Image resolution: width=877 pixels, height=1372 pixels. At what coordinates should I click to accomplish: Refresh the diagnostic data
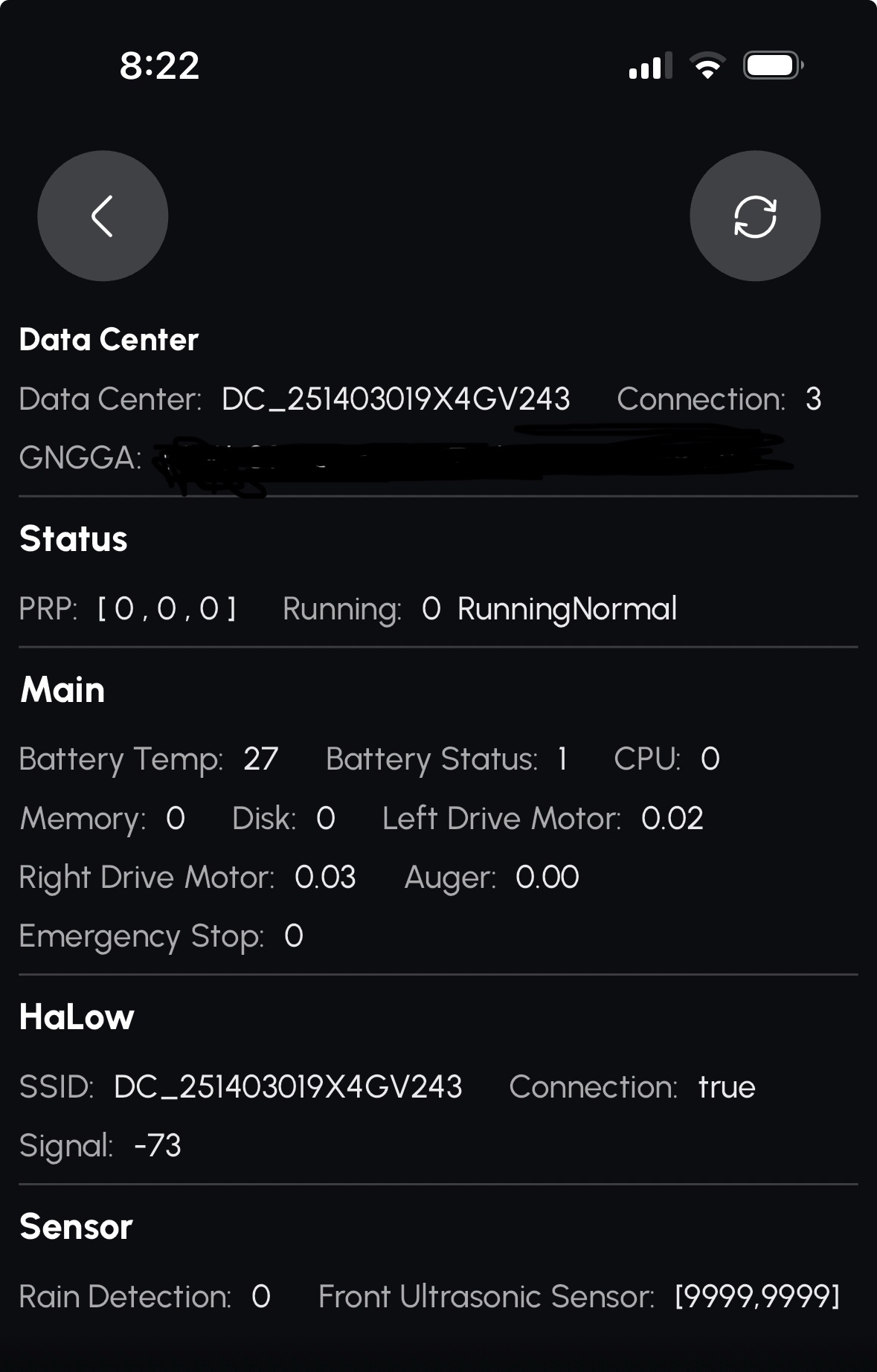point(754,216)
